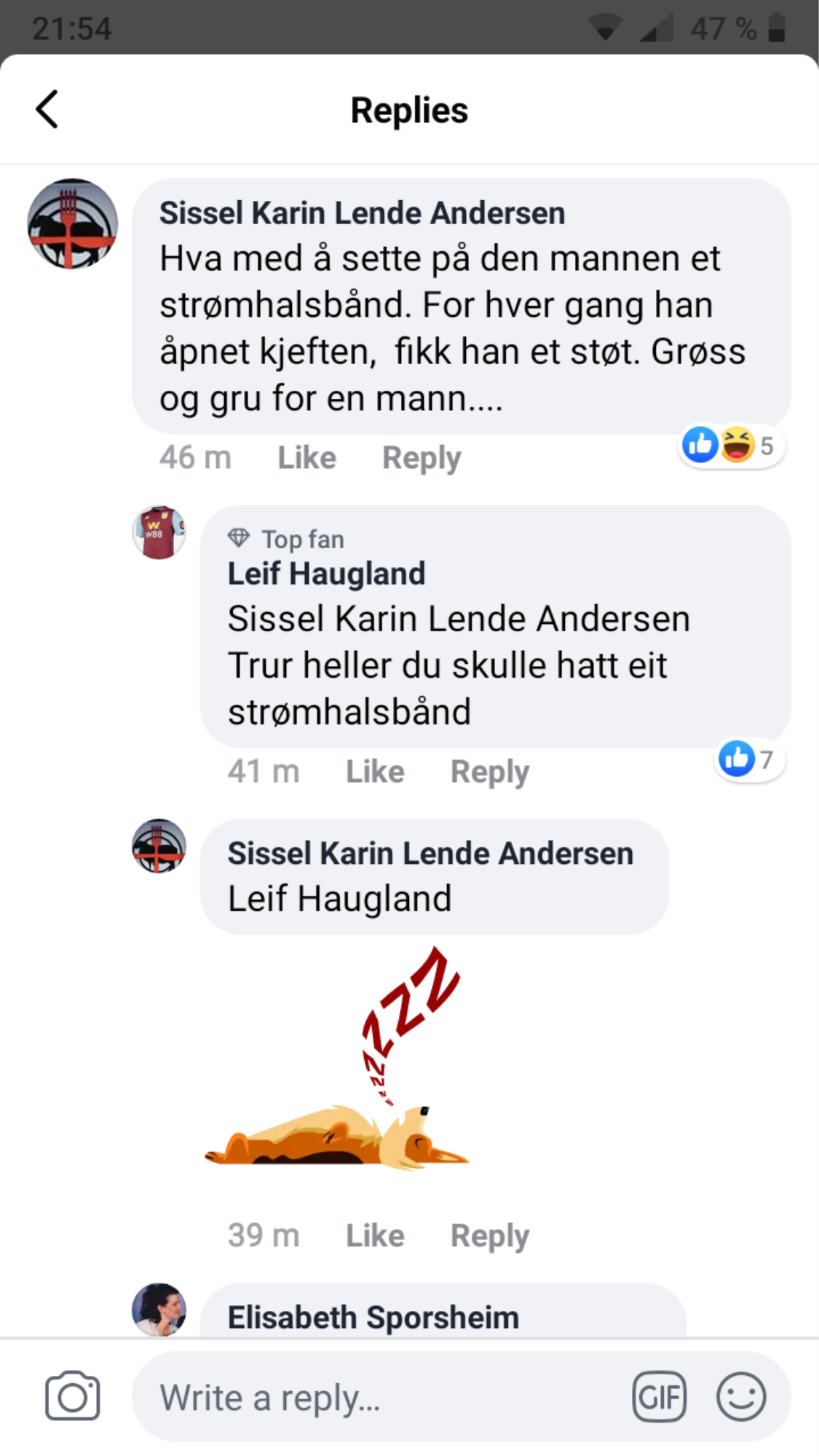The image size is (819, 1456).
Task: Reply to Leif Haugland's comment
Action: [490, 772]
